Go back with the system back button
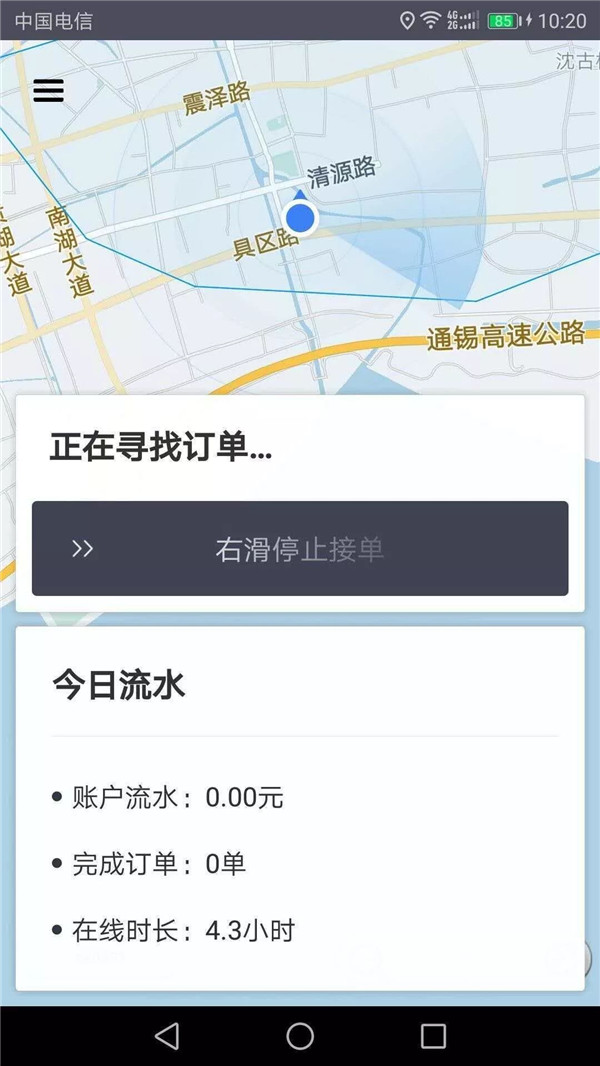Screen dimensions: 600x1066 [167, 1036]
